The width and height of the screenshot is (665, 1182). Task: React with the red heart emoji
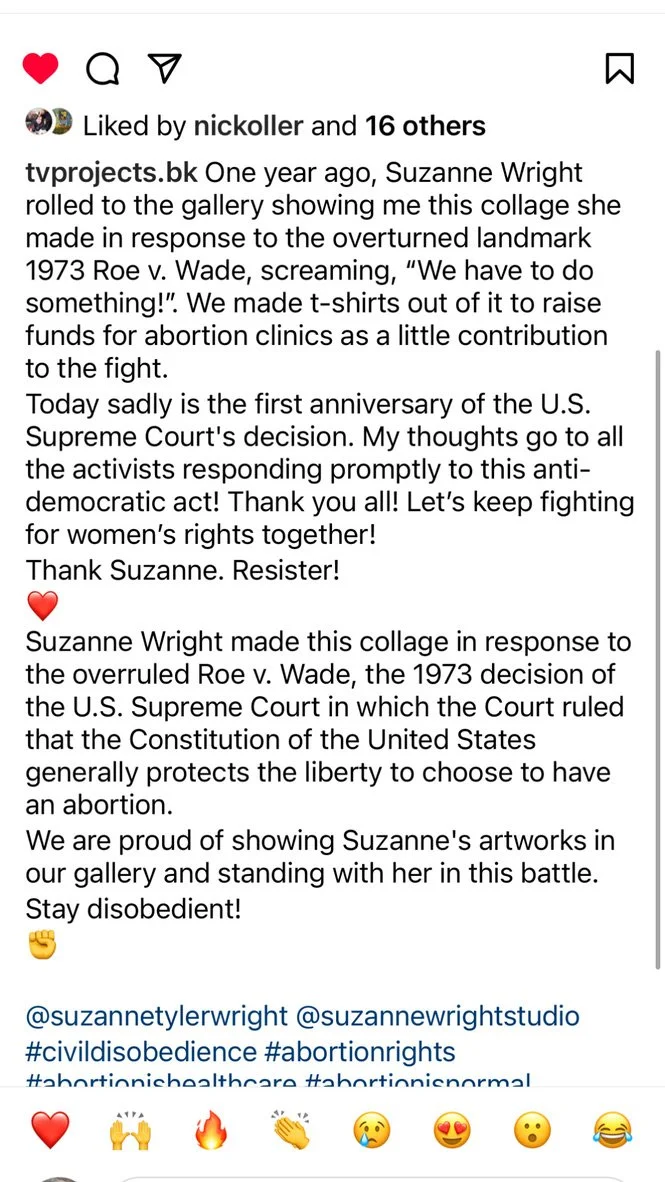point(51,1130)
